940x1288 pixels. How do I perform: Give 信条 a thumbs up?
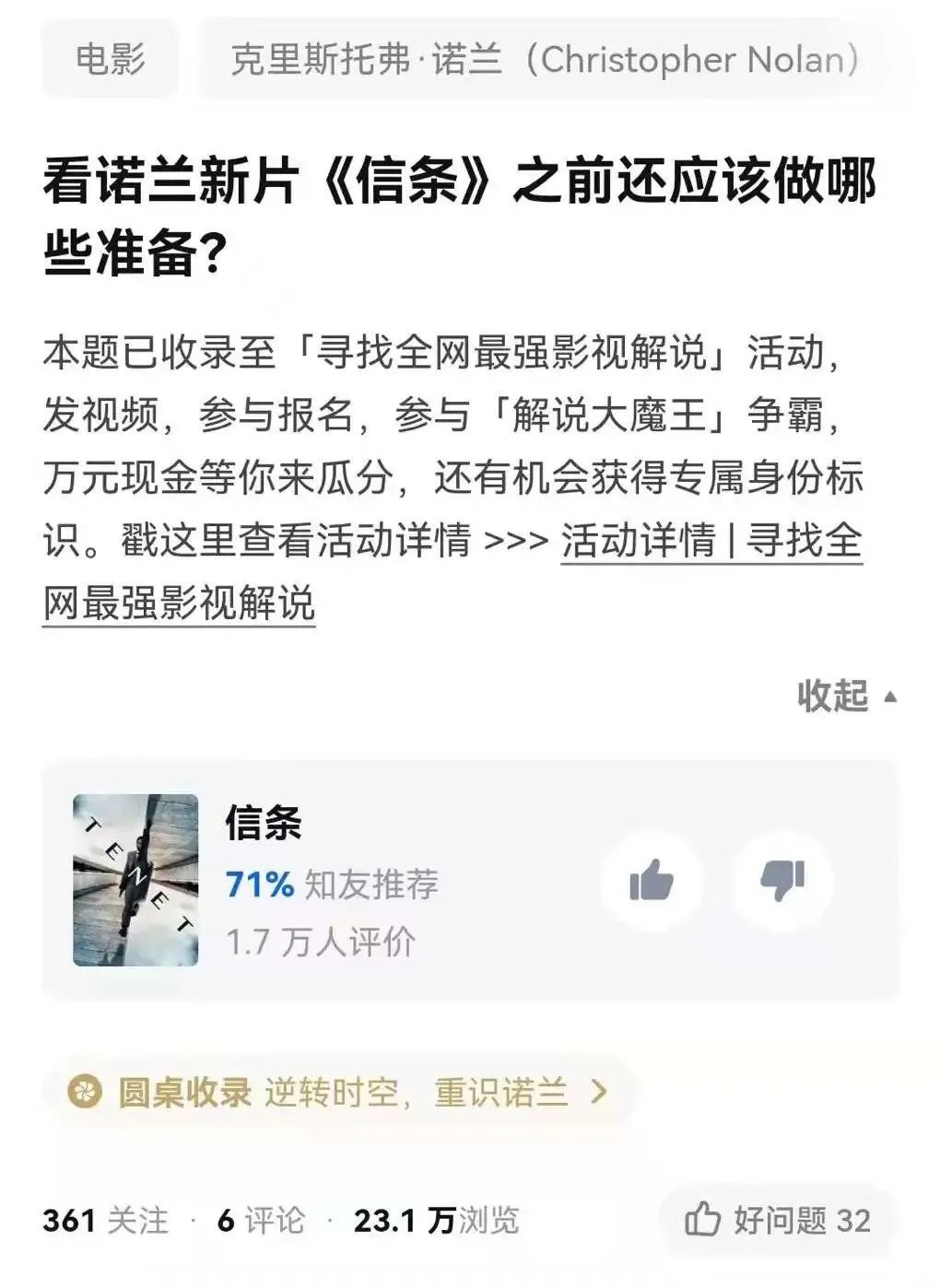[x=652, y=882]
